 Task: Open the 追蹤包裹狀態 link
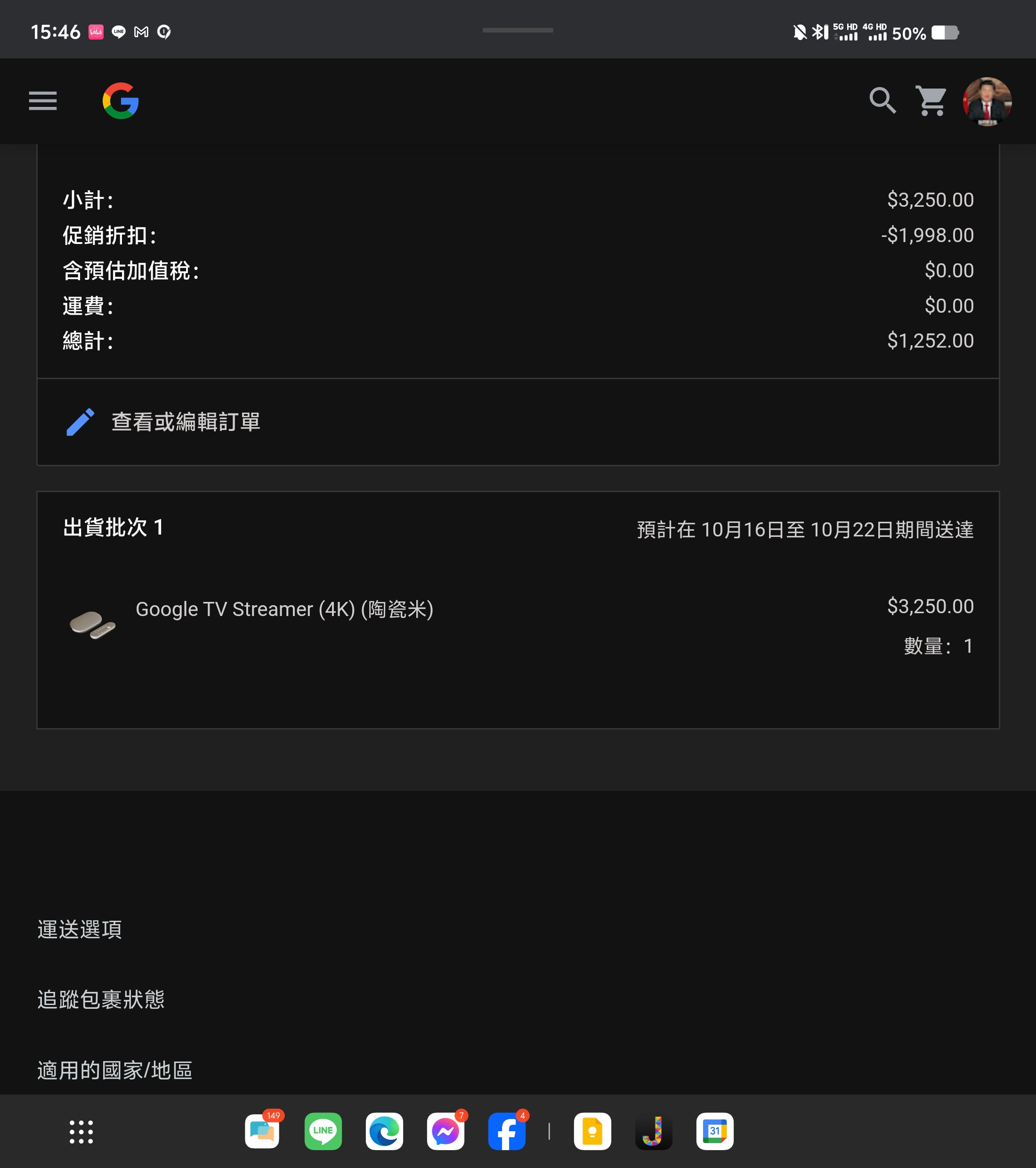pos(101,999)
